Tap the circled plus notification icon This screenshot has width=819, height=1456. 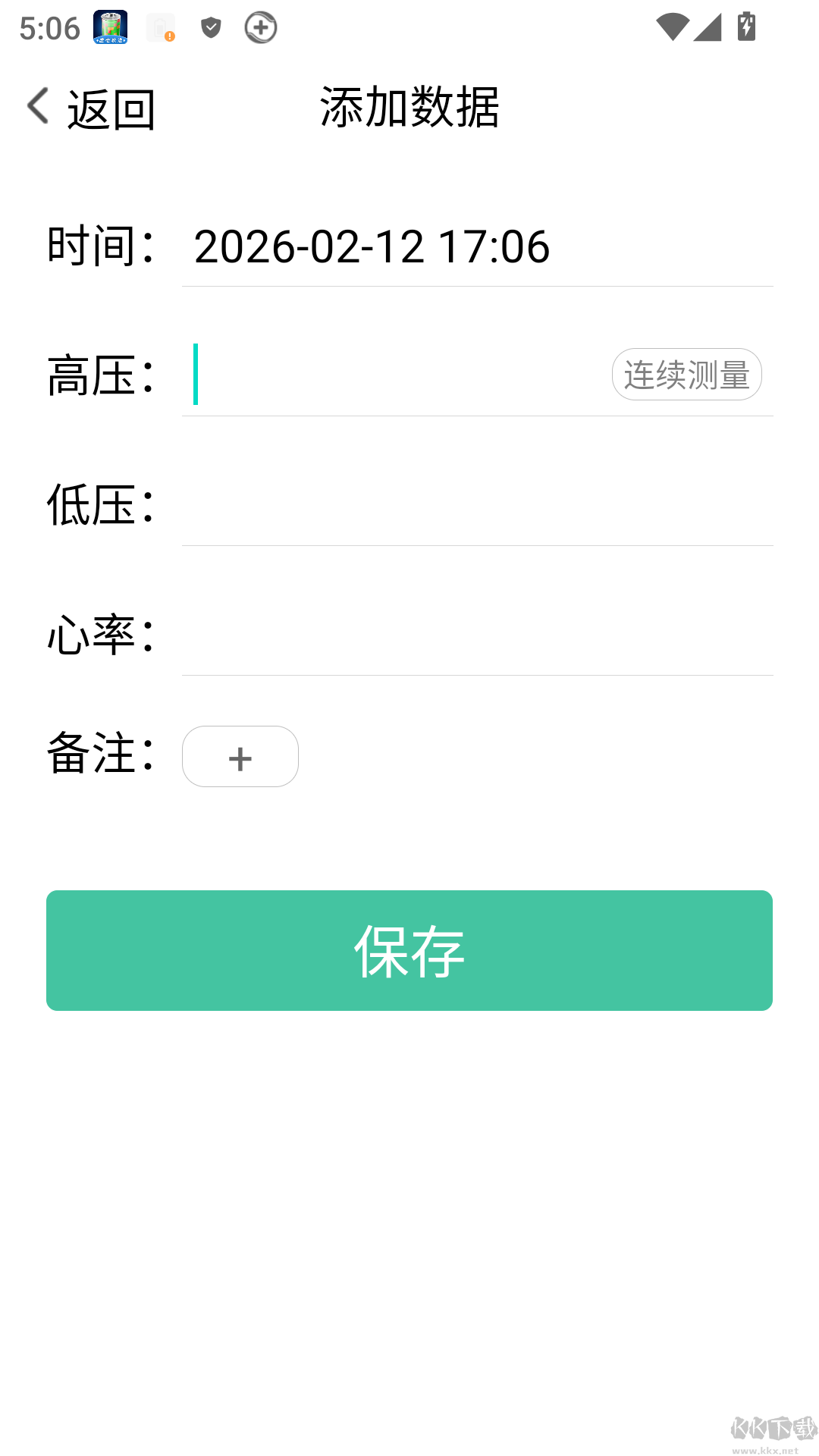tap(261, 27)
